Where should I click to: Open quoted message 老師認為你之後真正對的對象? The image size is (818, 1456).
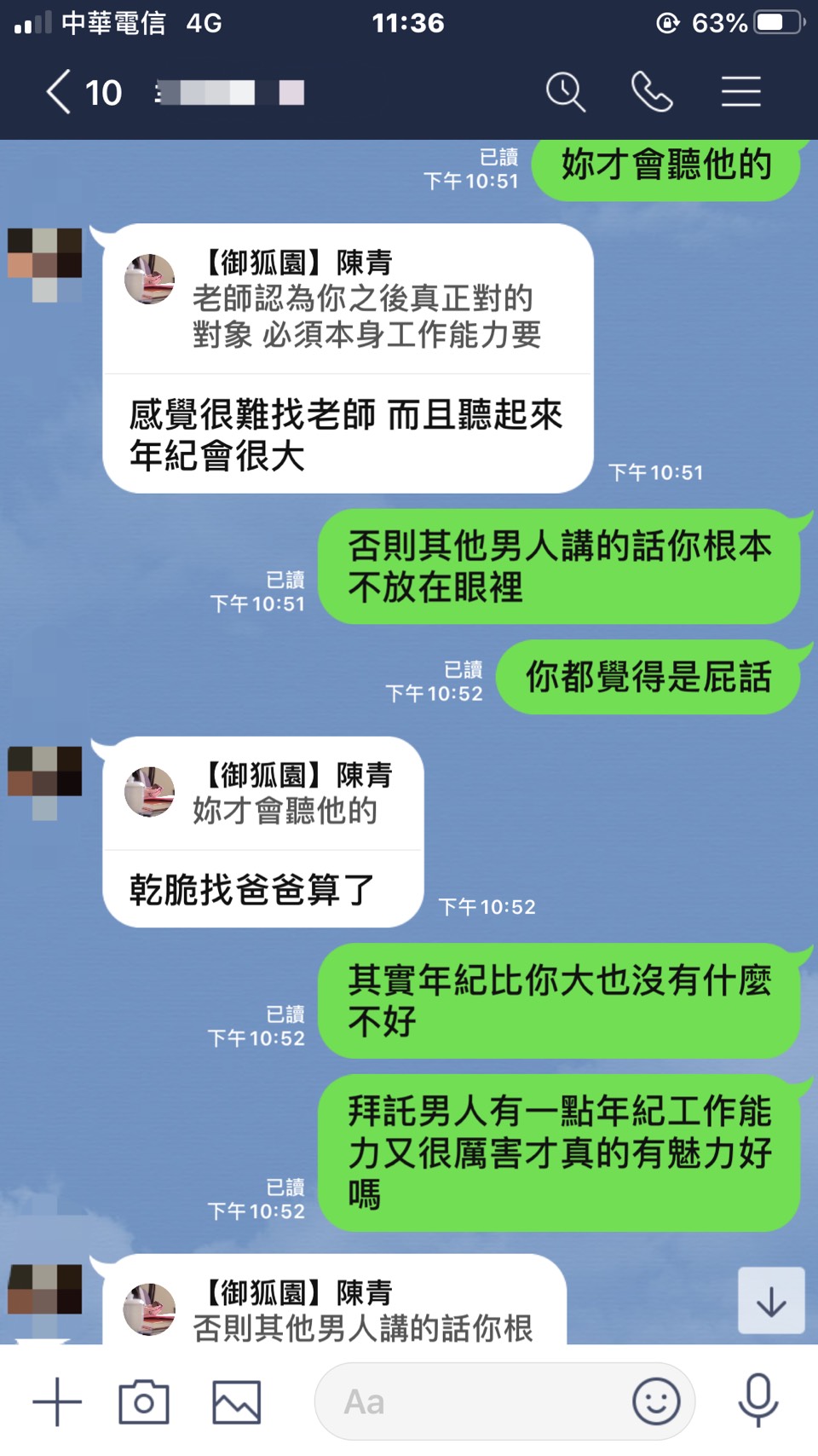[348, 300]
